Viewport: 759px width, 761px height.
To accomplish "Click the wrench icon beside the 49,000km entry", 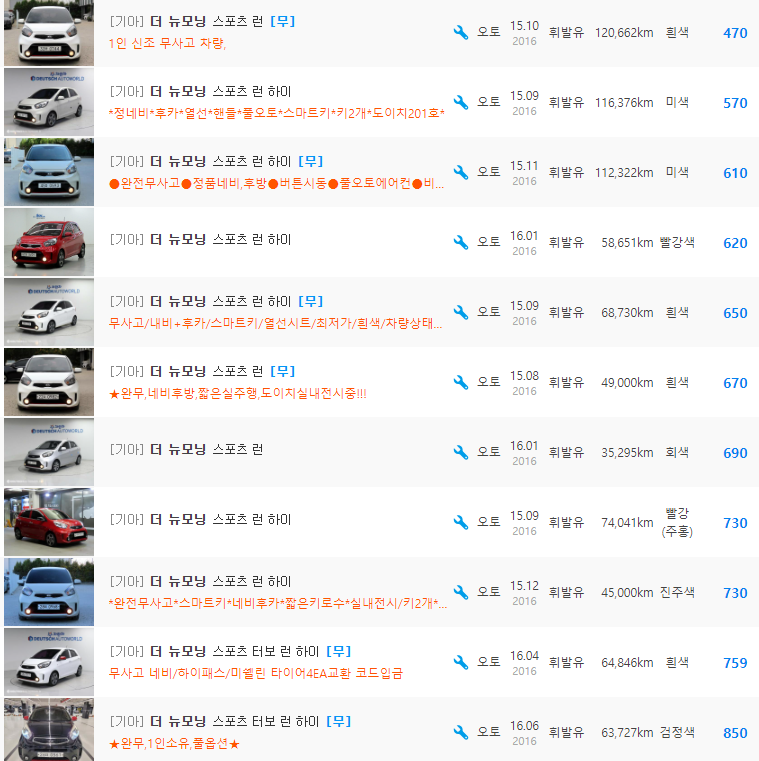I will point(461,381).
